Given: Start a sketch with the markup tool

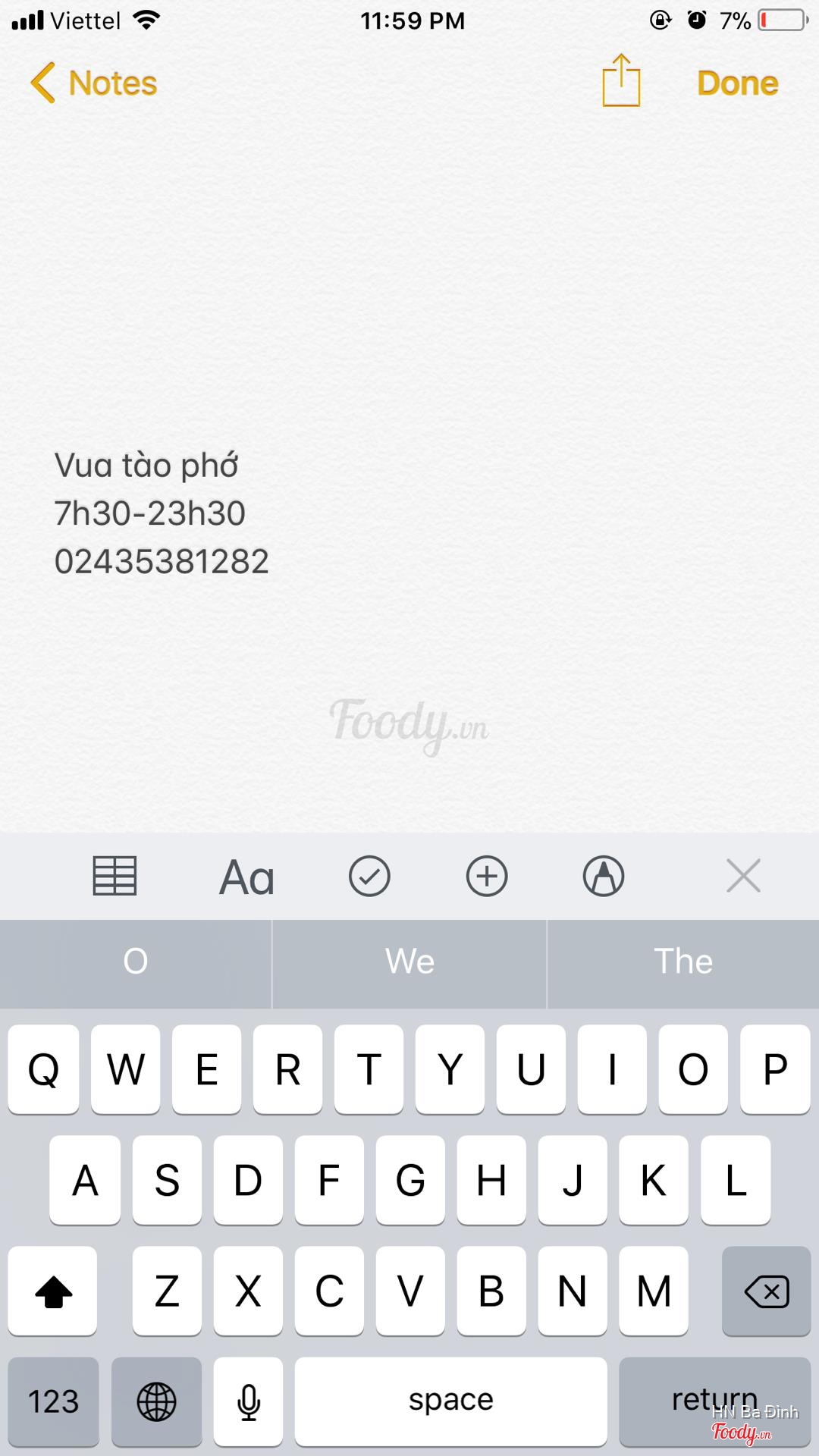Looking at the screenshot, I should click(603, 877).
